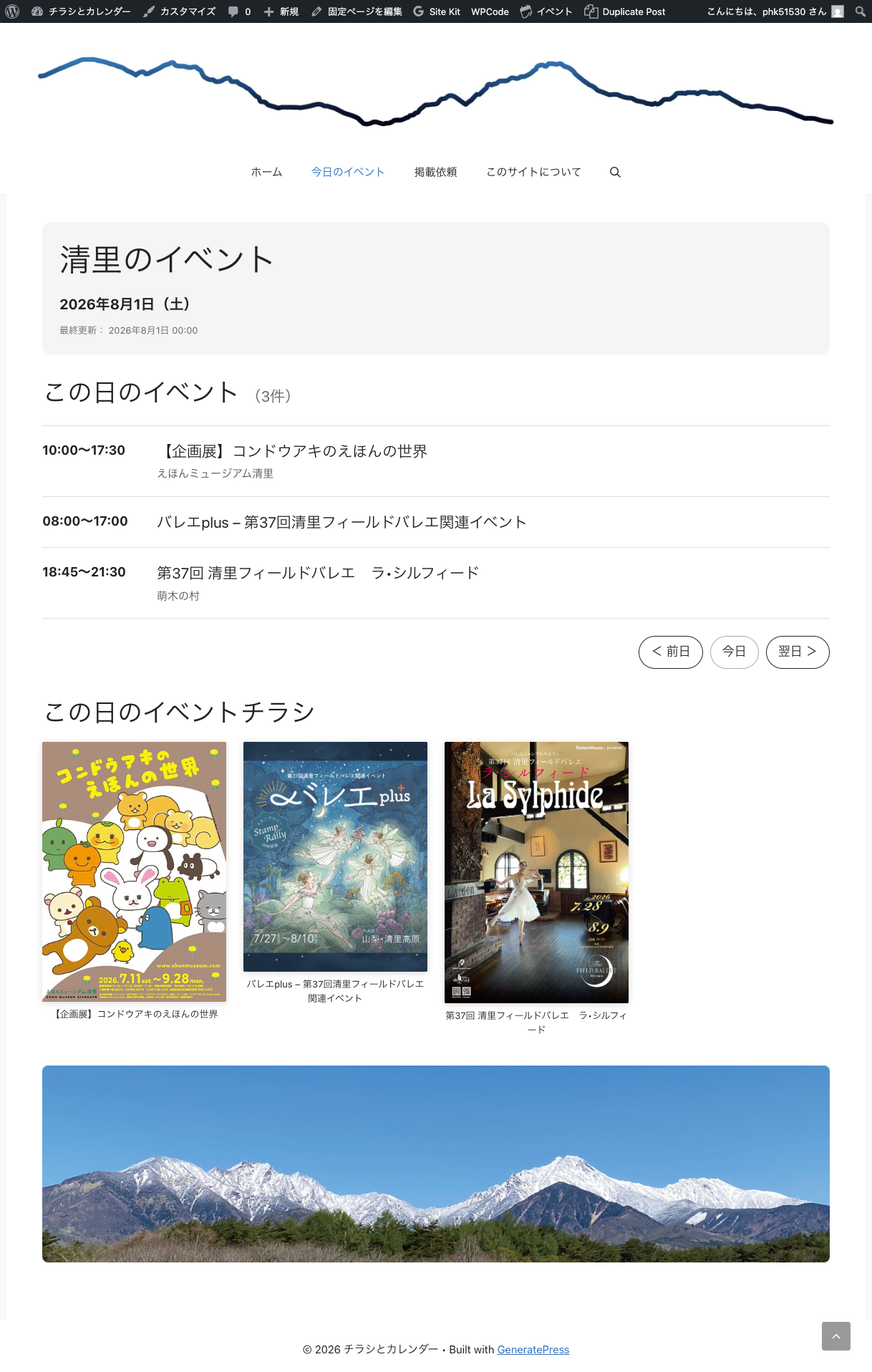View the コンドウアキ flyer thumbnail
The height and width of the screenshot is (1372, 872).
(134, 871)
